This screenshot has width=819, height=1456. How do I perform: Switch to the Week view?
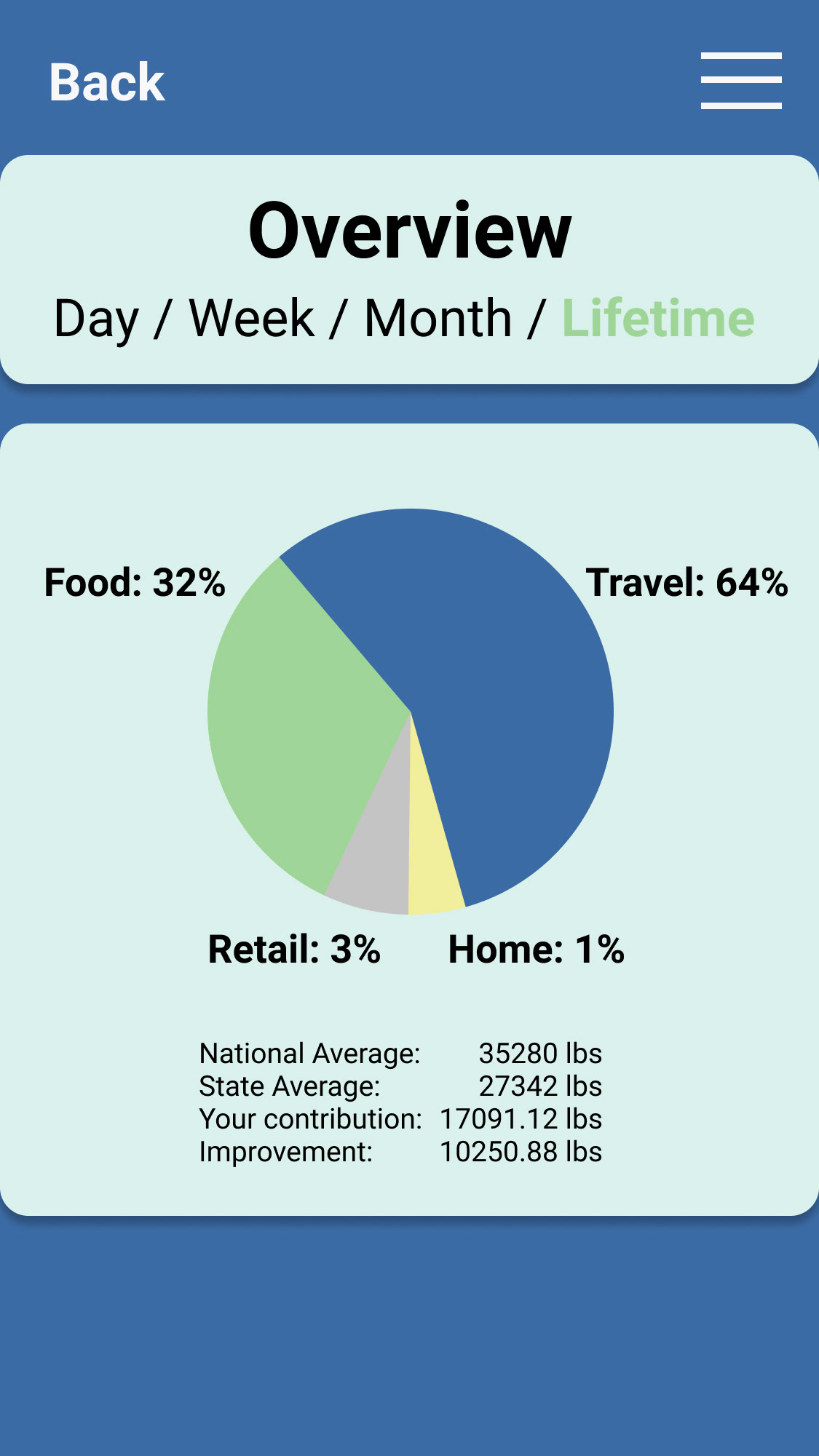point(252,318)
